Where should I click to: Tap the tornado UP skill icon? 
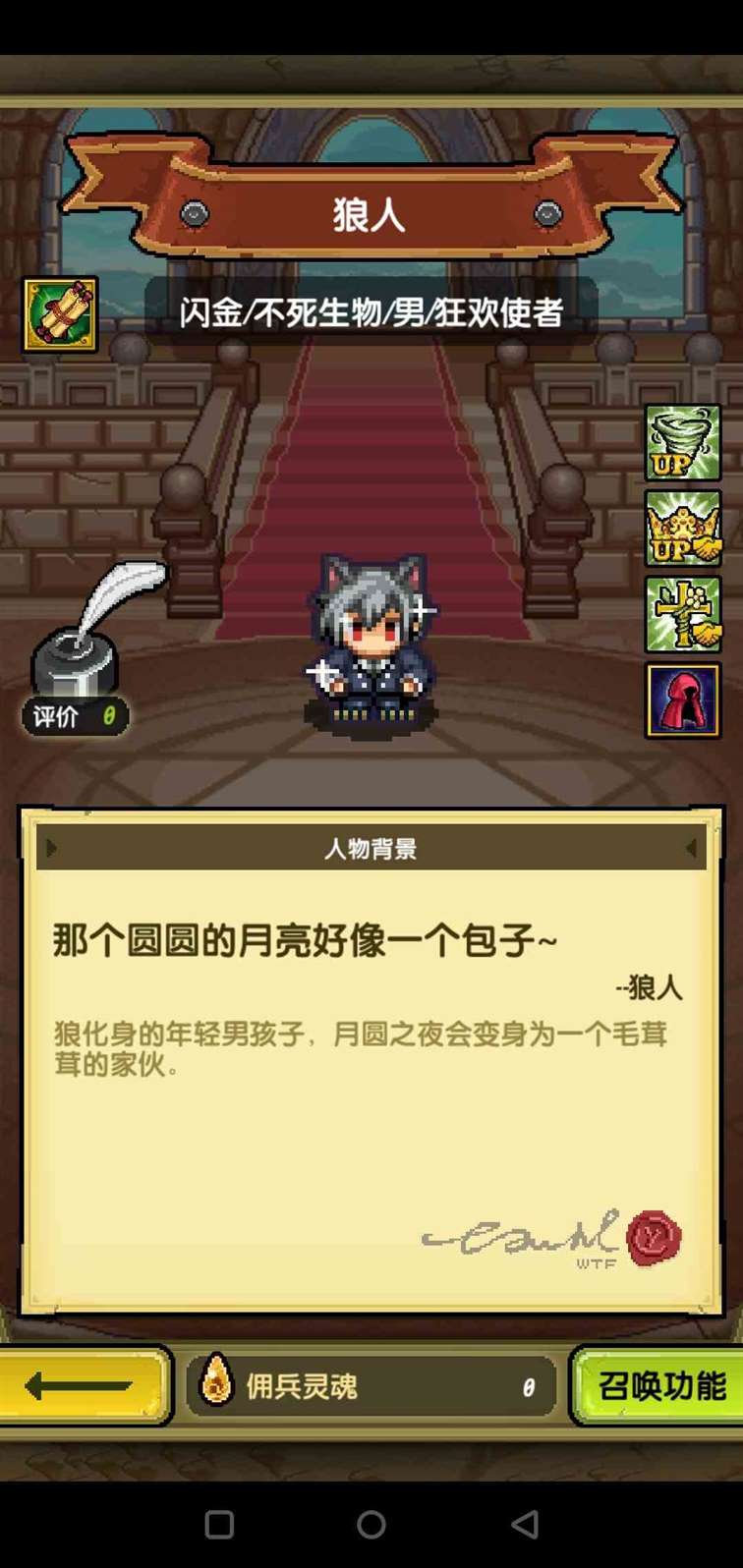click(x=682, y=443)
